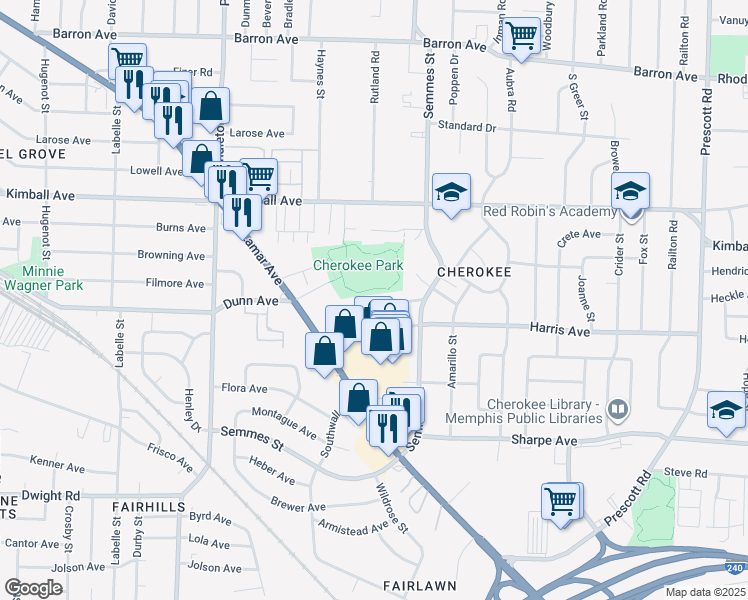Open the grocery cart marker near Woodbury
This screenshot has width=748, height=600.
520,37
